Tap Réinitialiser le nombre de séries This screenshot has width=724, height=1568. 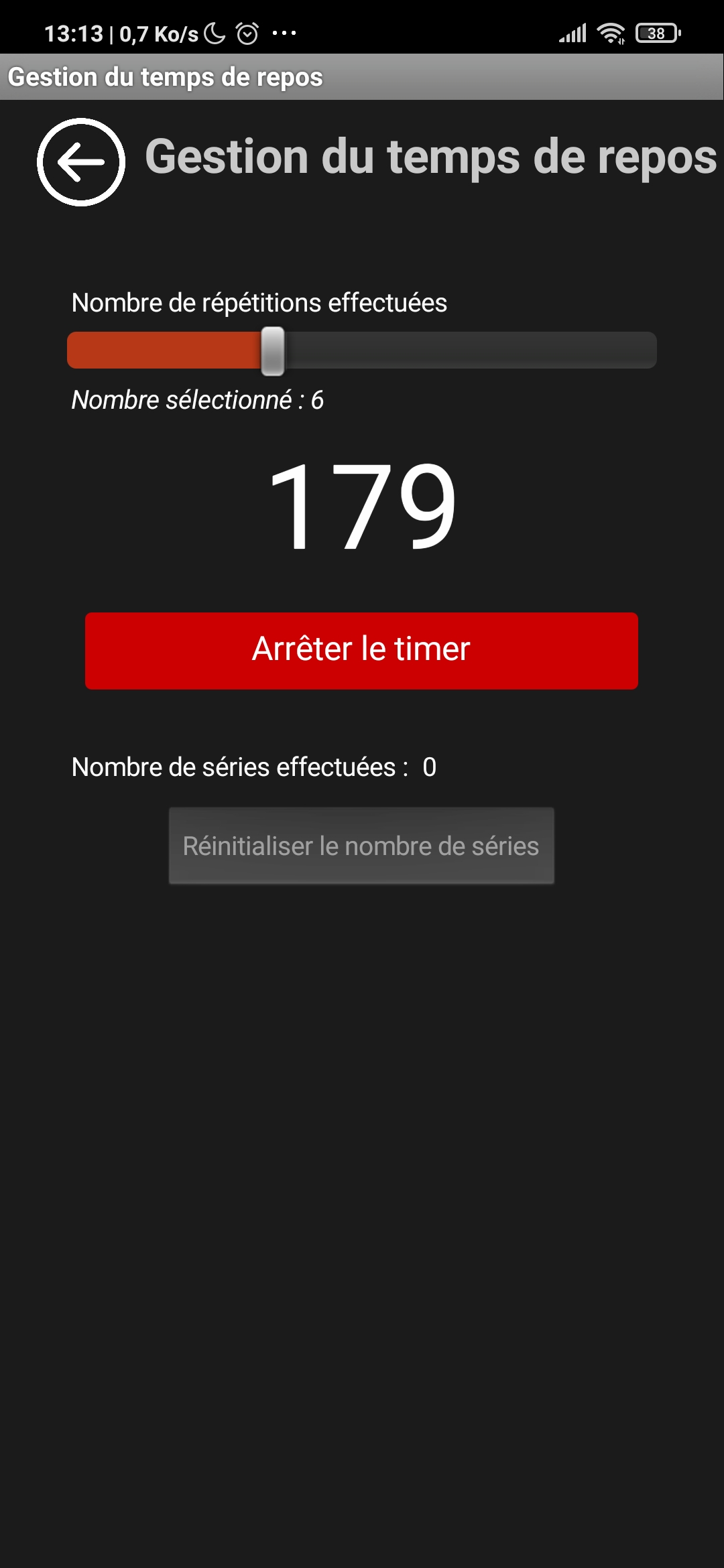pyautogui.click(x=361, y=846)
